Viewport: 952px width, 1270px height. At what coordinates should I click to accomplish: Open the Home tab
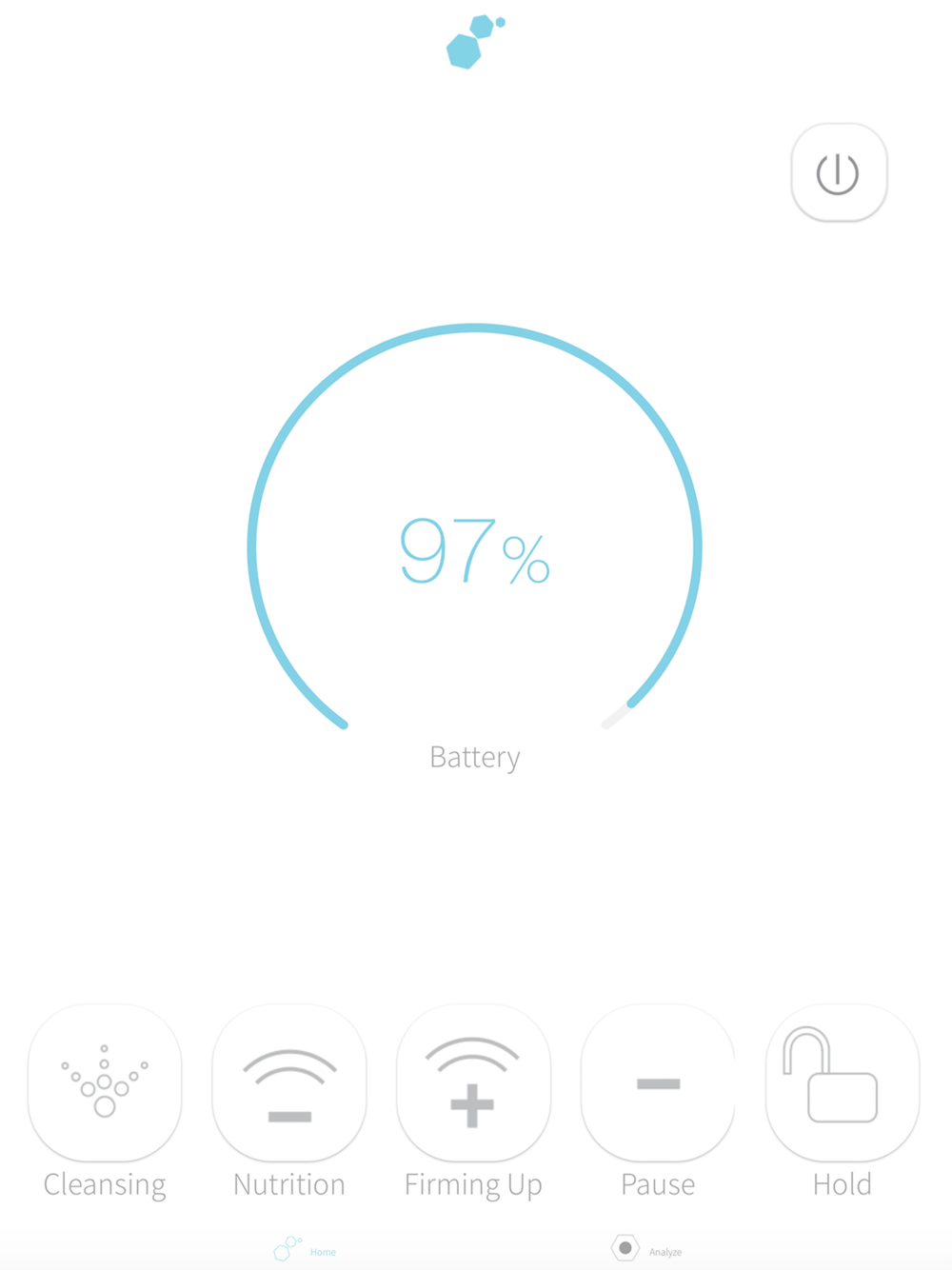[x=305, y=1248]
